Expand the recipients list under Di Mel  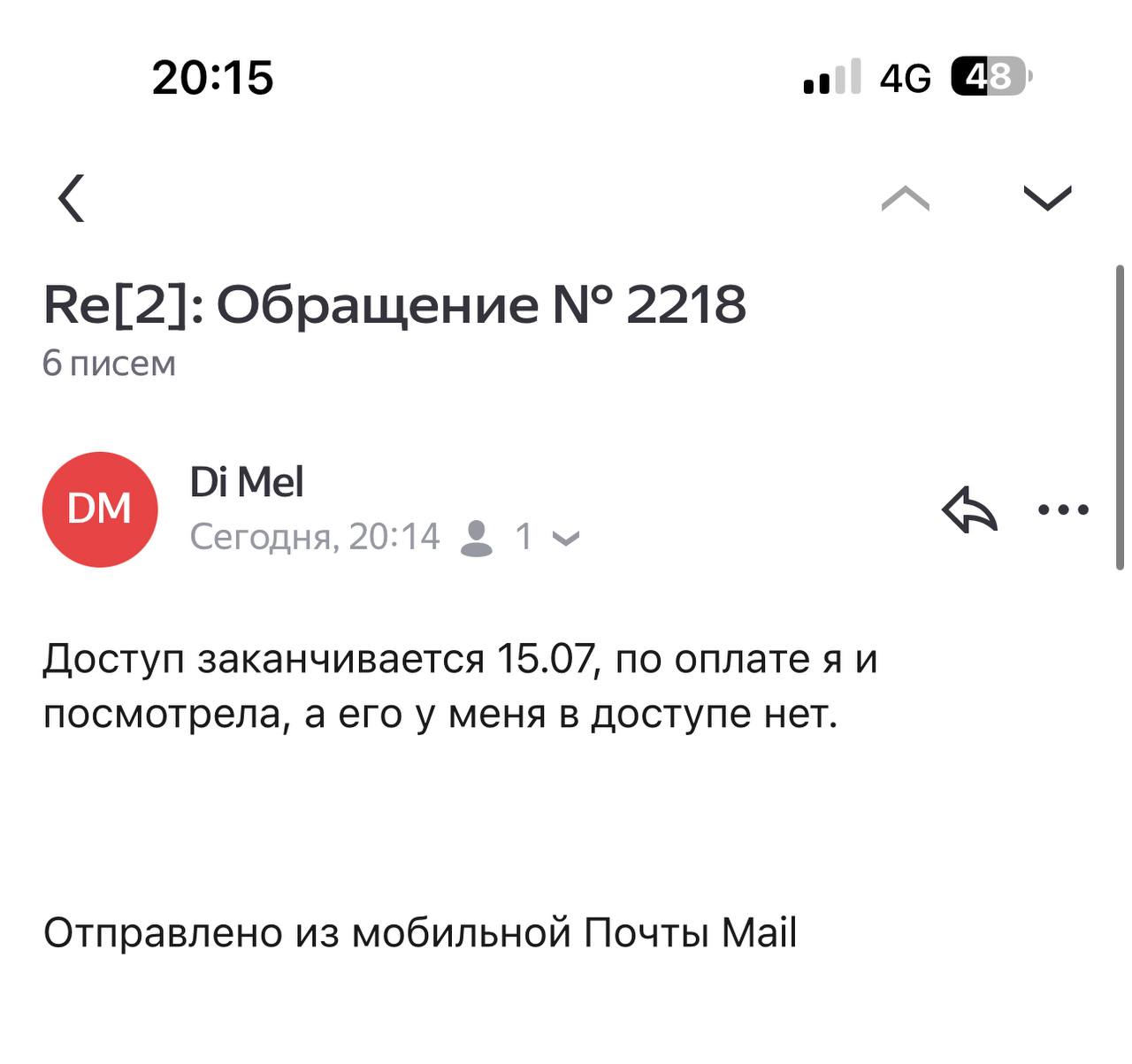pyautogui.click(x=565, y=537)
